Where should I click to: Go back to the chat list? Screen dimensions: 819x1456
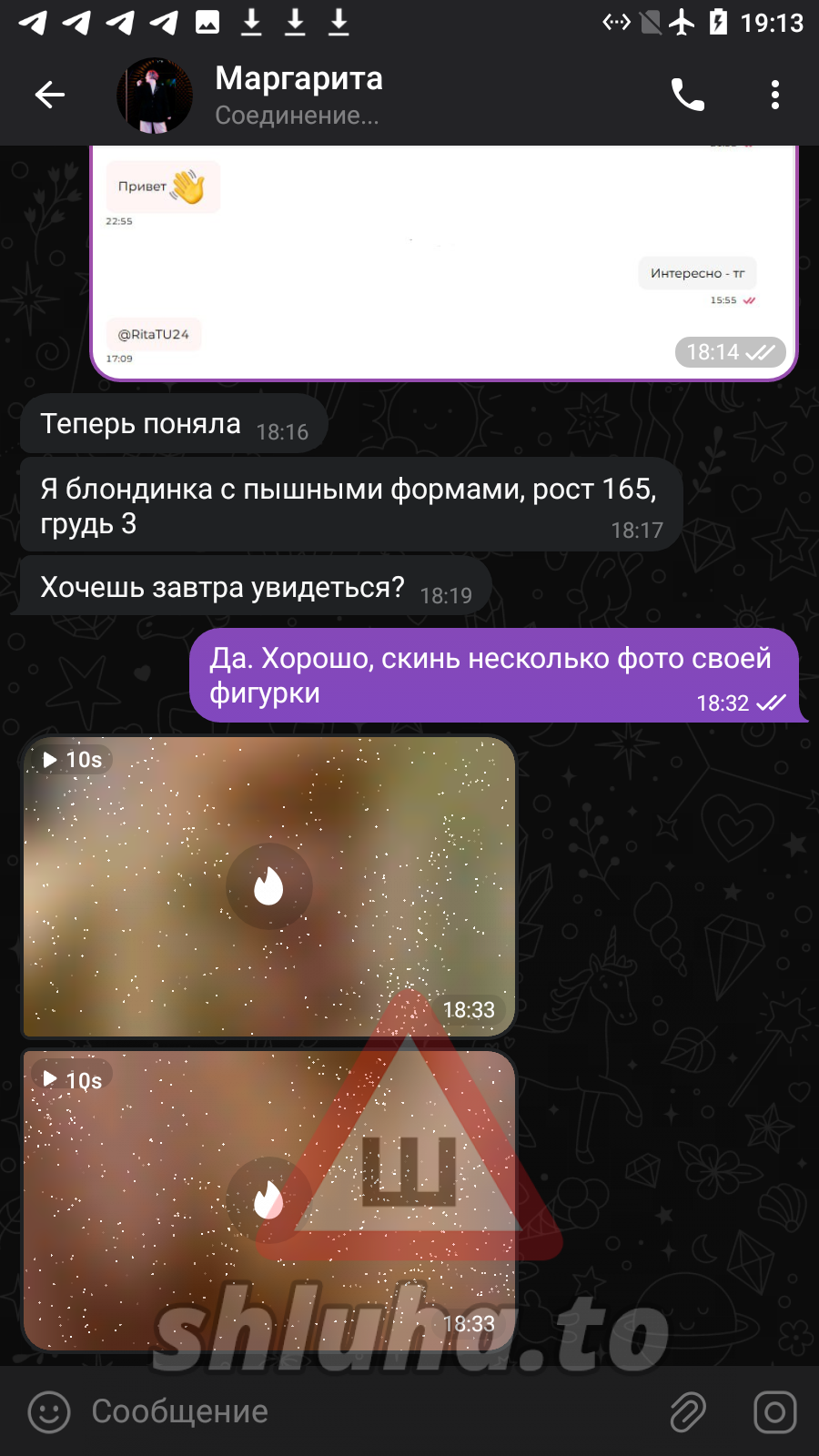(x=50, y=95)
